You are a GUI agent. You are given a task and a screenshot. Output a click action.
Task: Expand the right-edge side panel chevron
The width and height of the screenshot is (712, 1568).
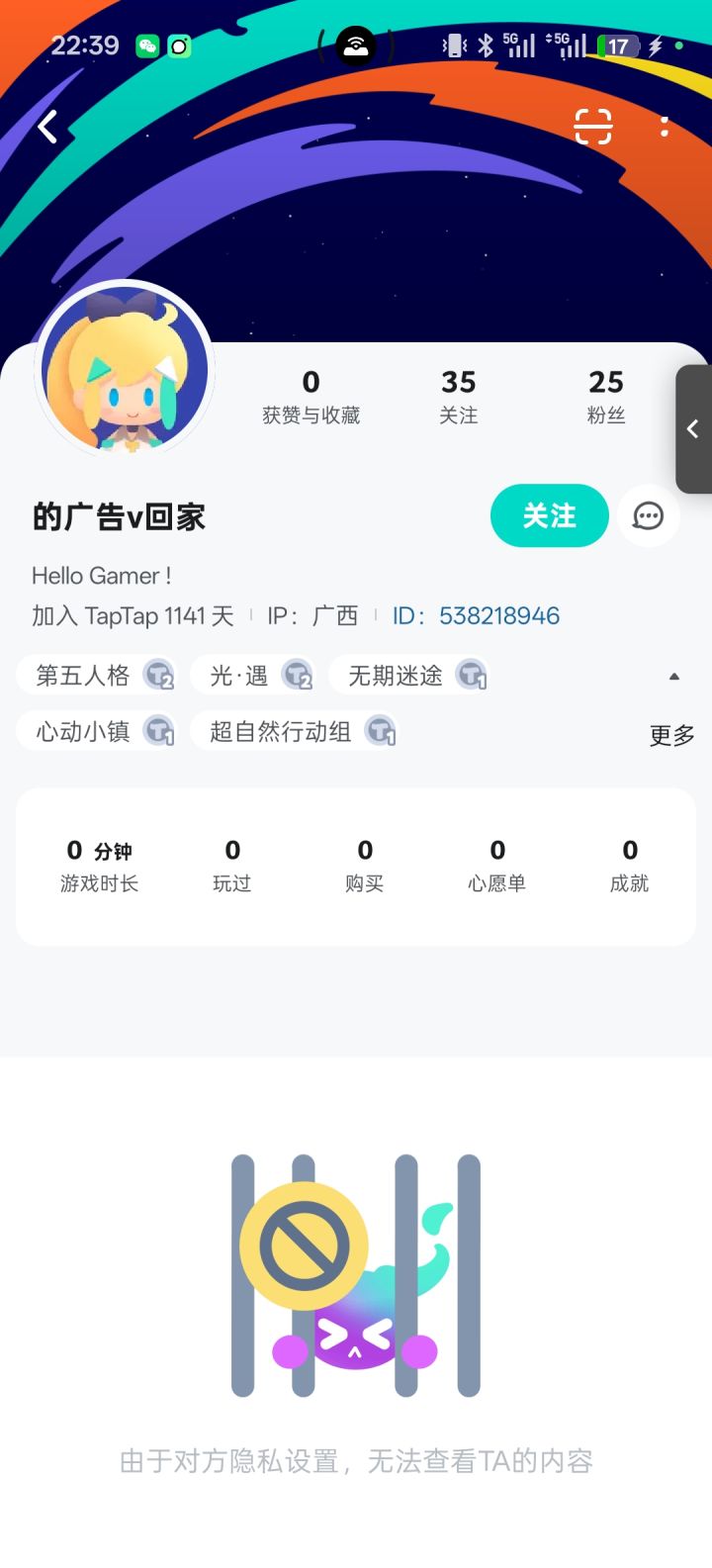[x=692, y=429]
